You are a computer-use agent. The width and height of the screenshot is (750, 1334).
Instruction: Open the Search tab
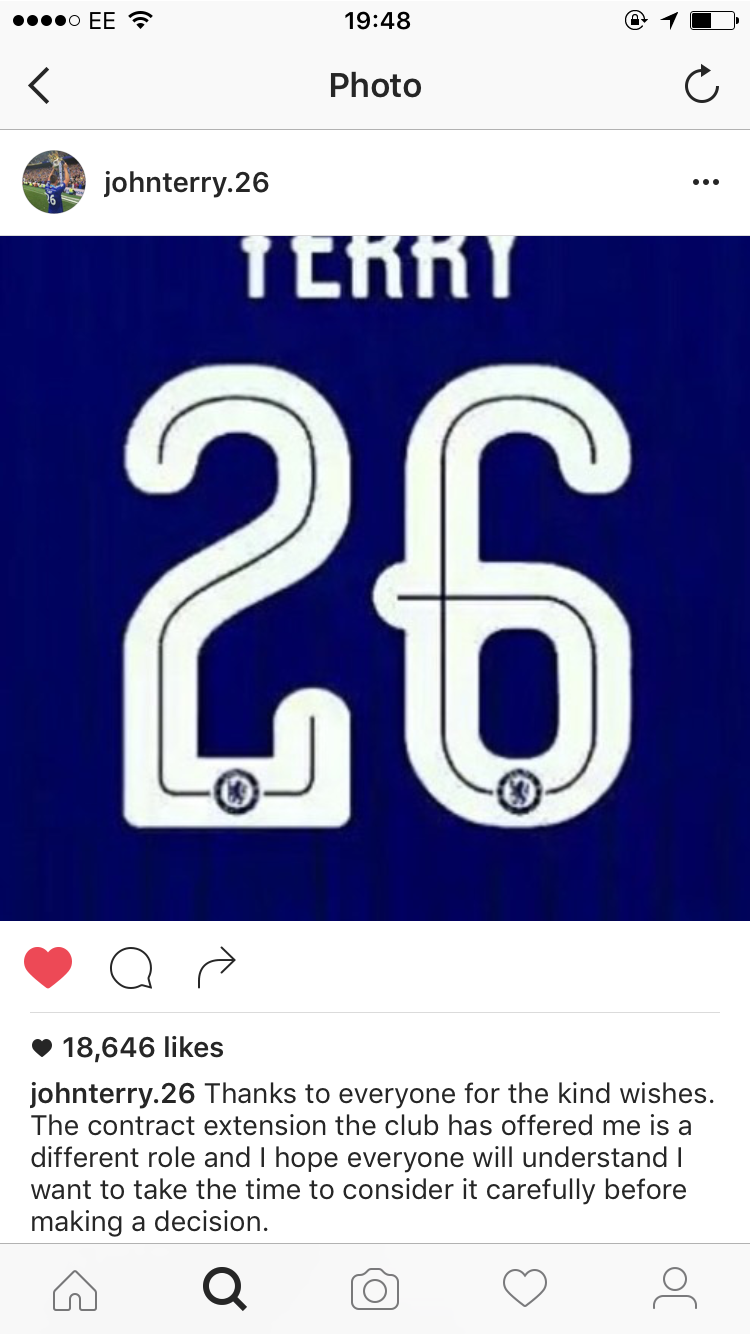pos(224,1289)
